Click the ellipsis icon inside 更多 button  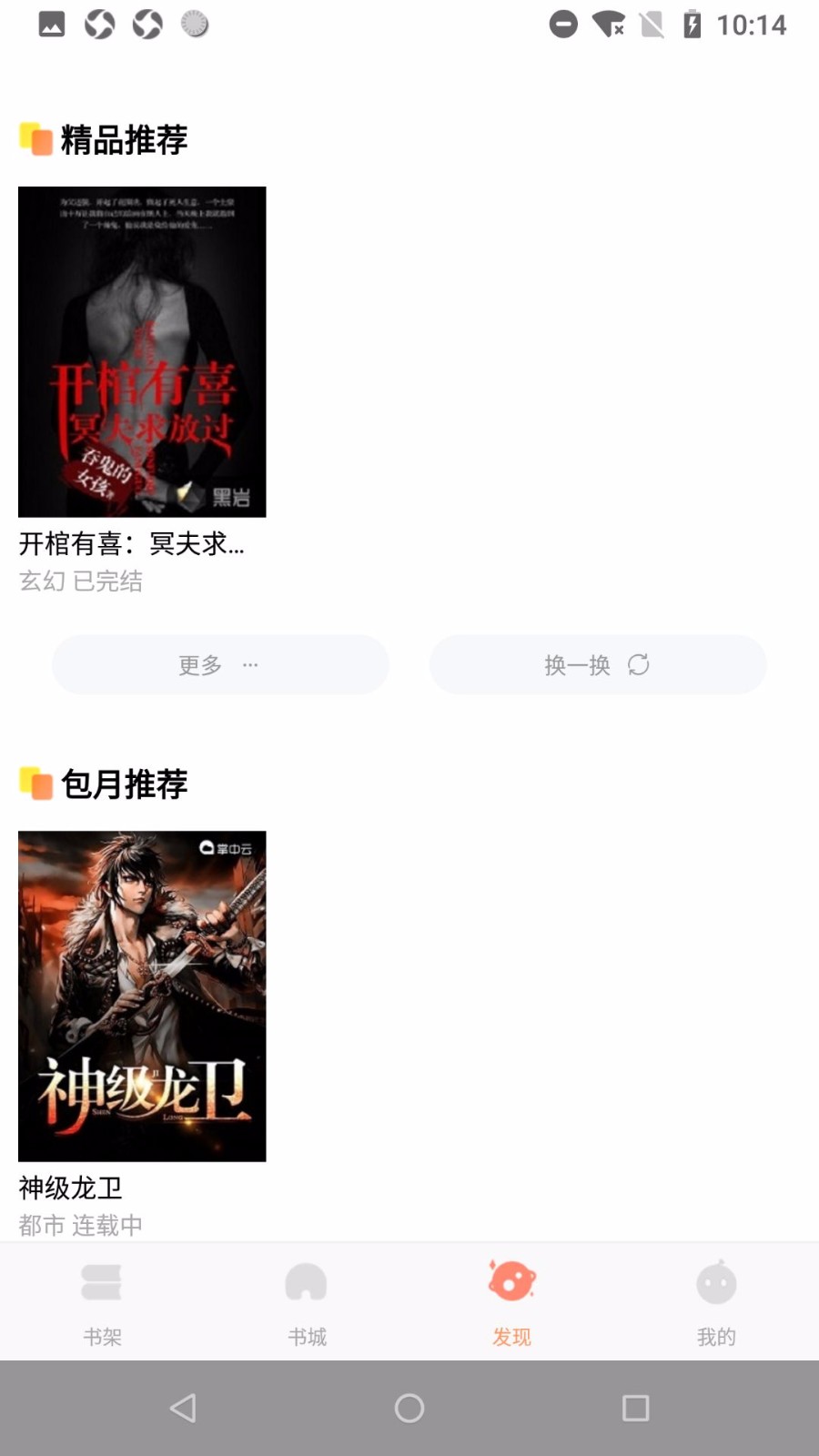(x=251, y=665)
